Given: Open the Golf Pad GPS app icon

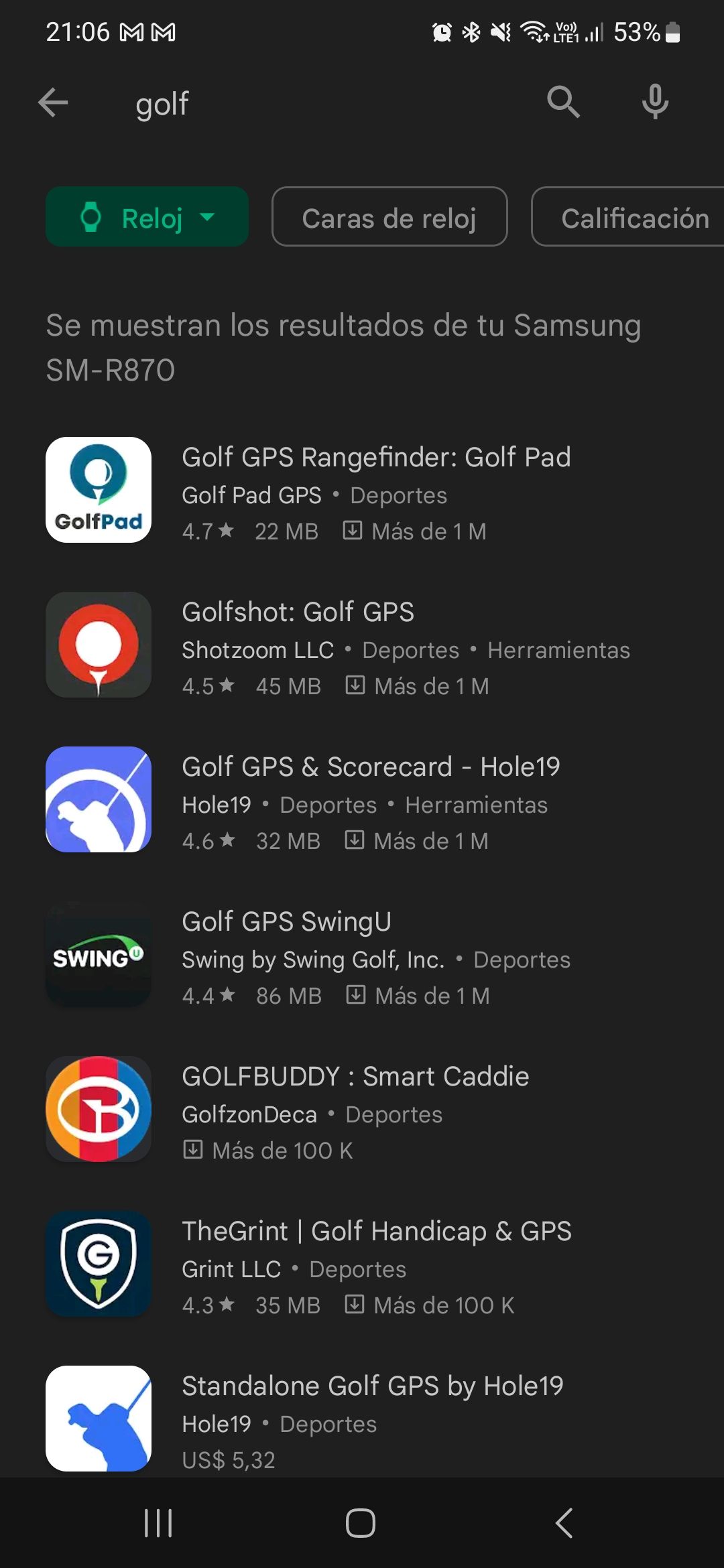Looking at the screenshot, I should point(98,491).
